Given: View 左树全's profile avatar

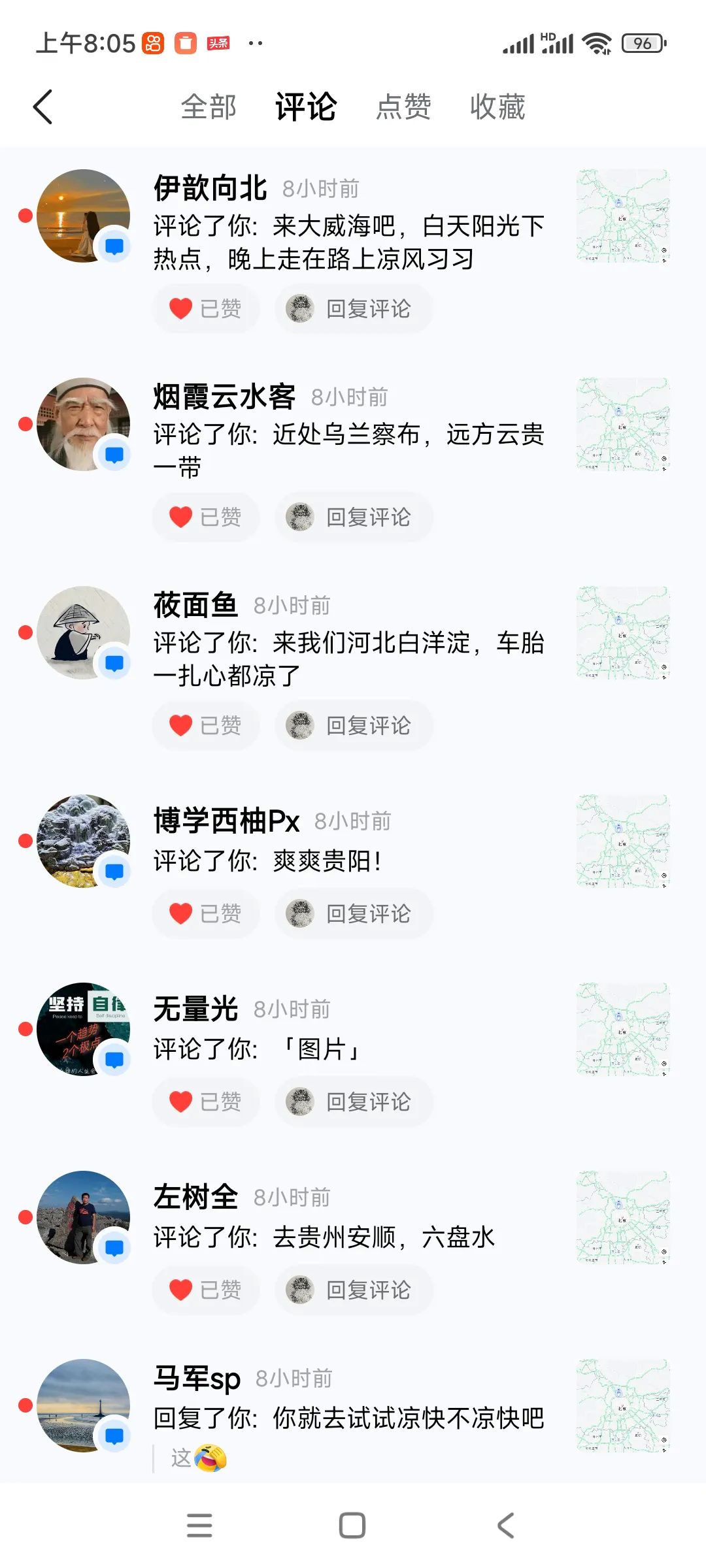Looking at the screenshot, I should [83, 1217].
